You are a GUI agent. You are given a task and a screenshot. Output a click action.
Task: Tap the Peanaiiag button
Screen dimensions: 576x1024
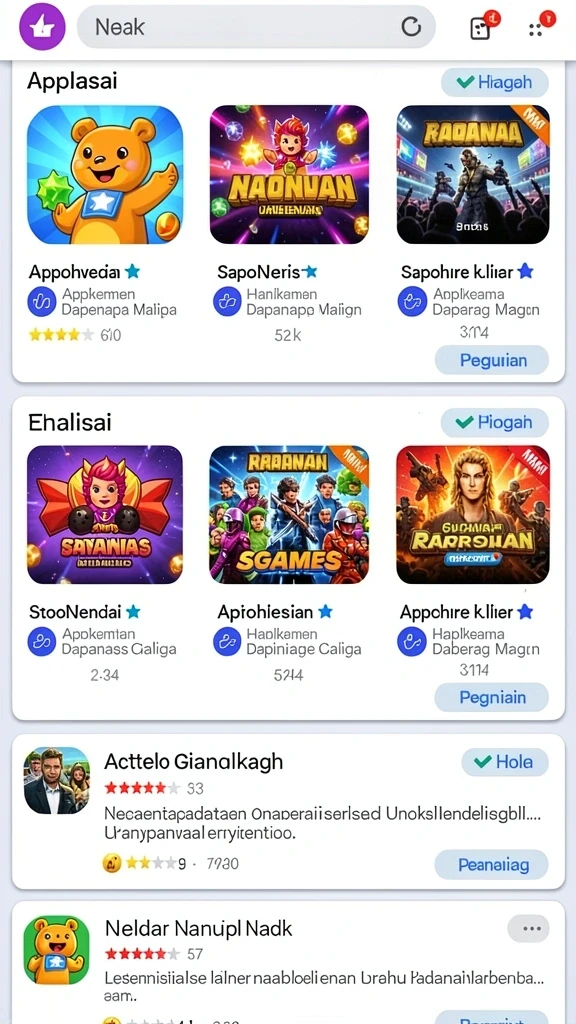point(492,865)
